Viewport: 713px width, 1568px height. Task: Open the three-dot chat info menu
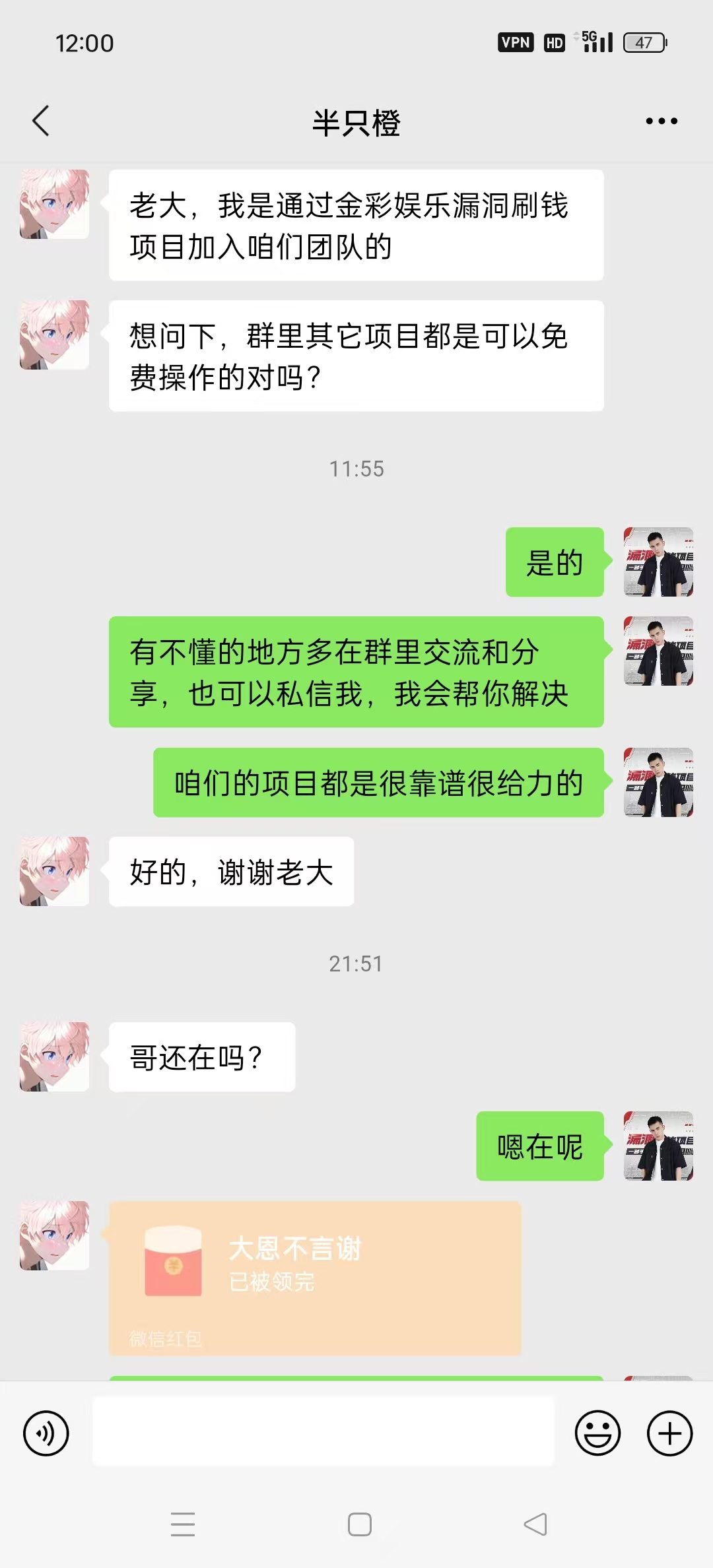662,121
